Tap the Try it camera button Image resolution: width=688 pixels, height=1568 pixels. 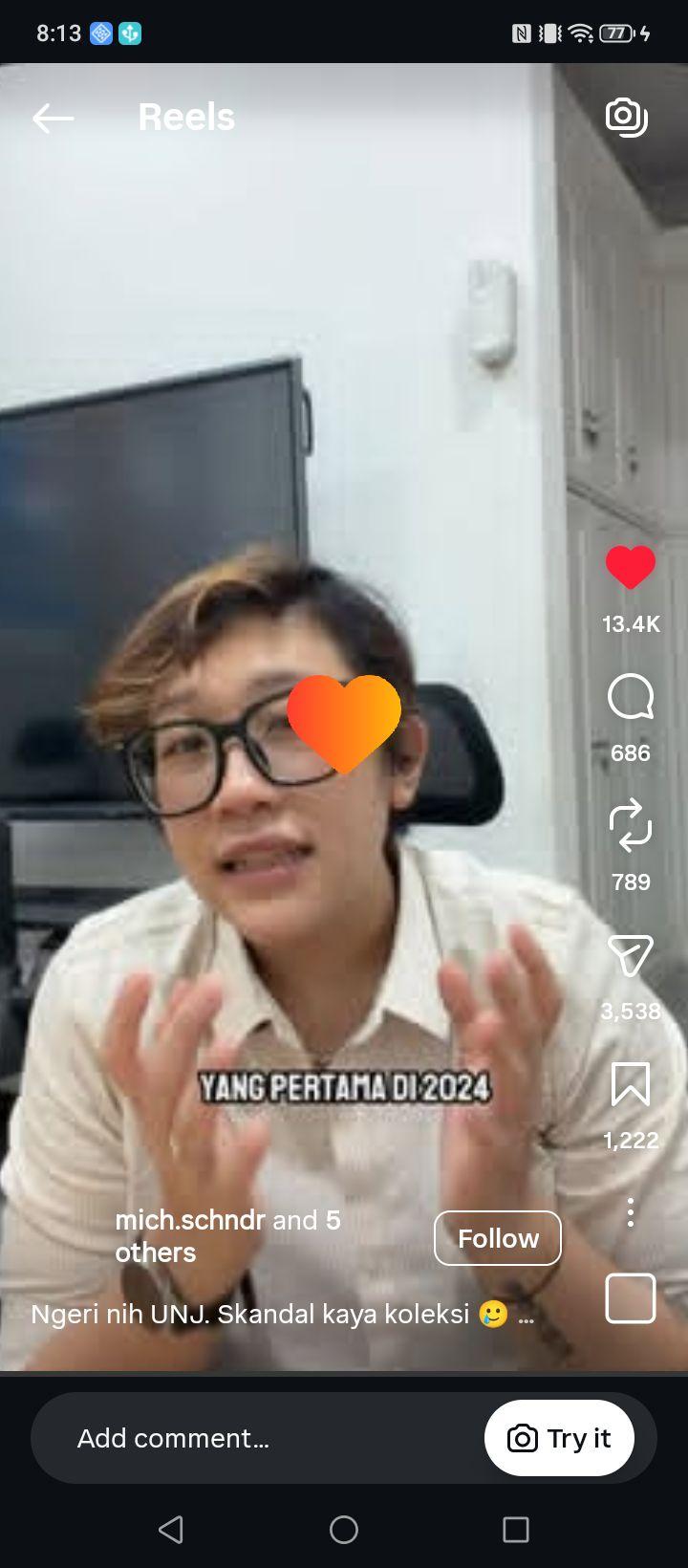click(559, 1438)
